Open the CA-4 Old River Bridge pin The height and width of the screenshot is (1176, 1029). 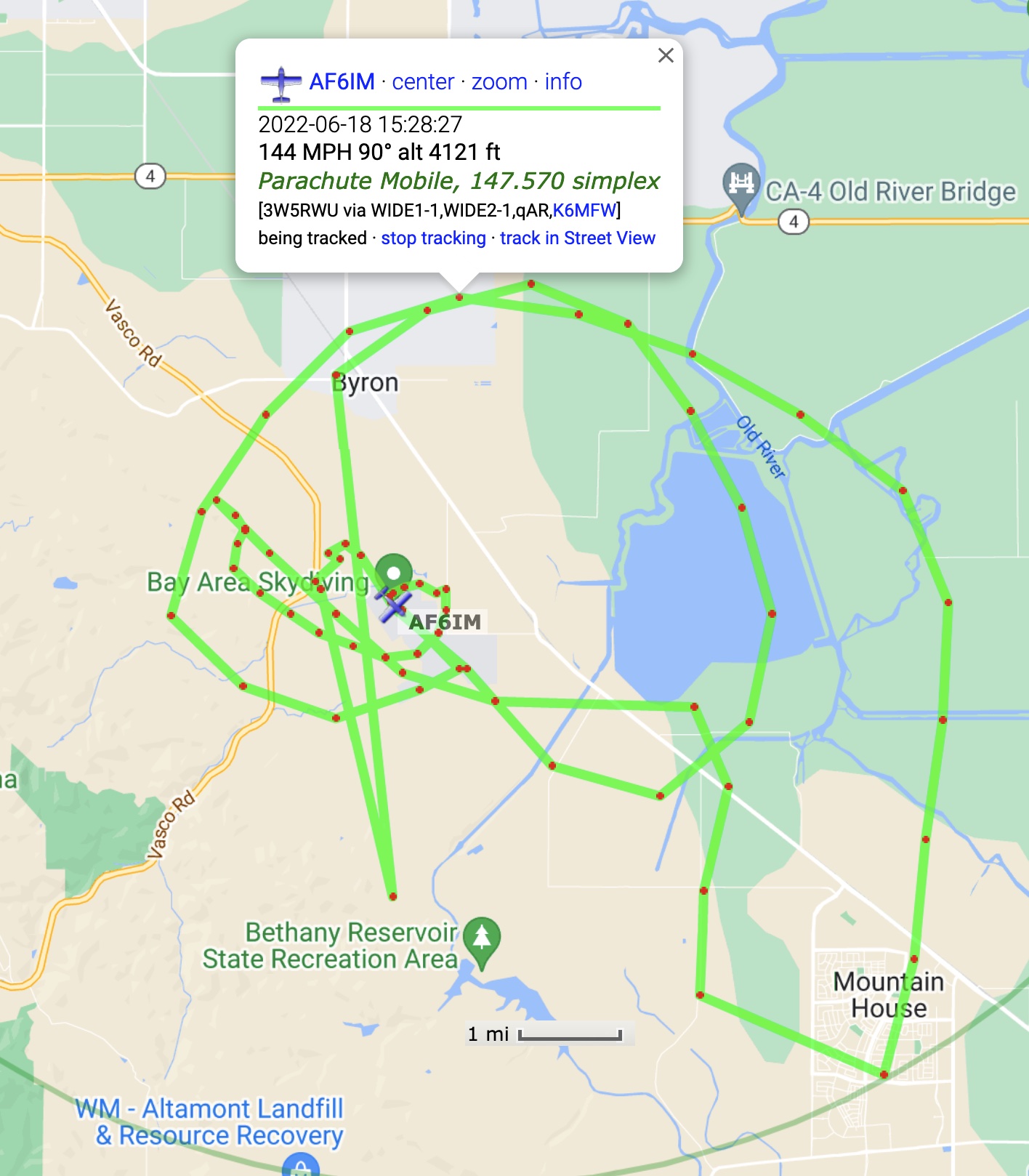(741, 185)
